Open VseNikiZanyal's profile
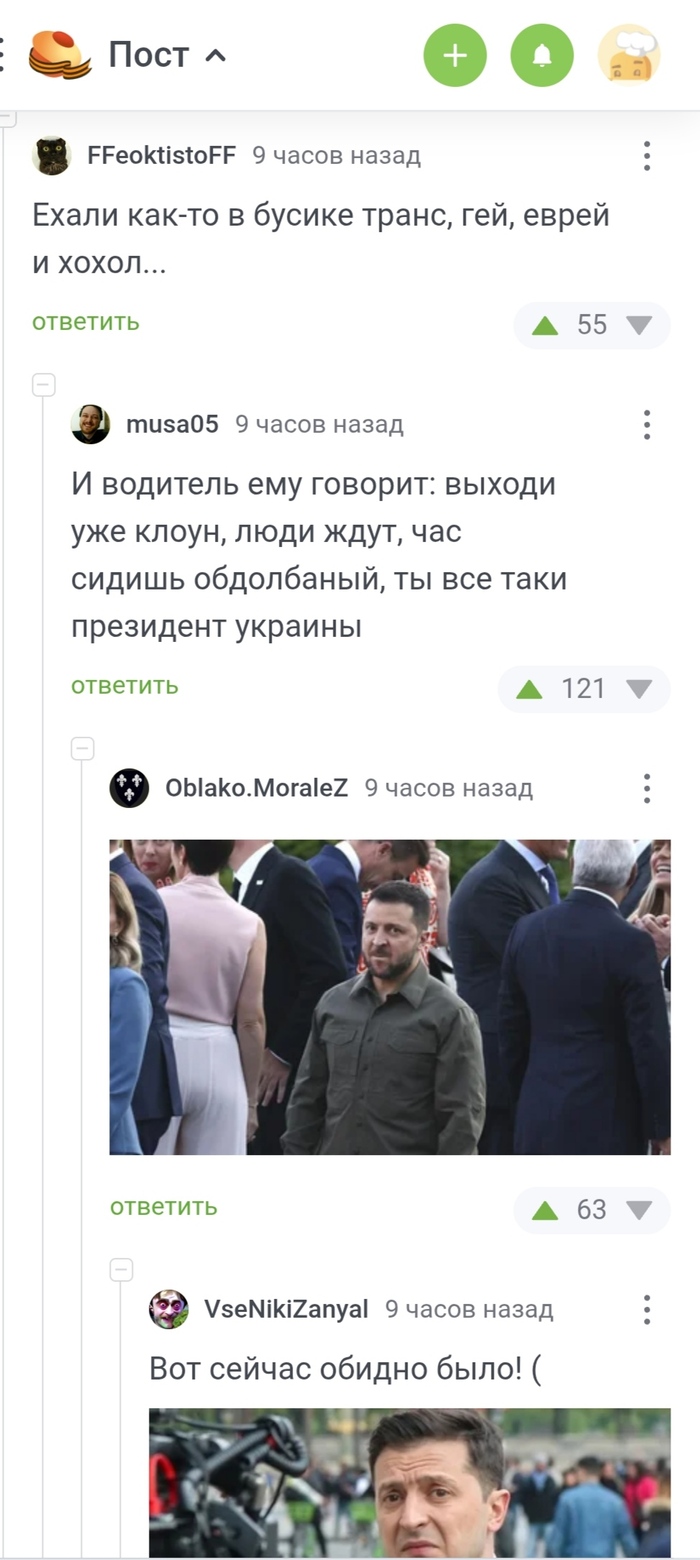700x1560 pixels. point(285,1309)
